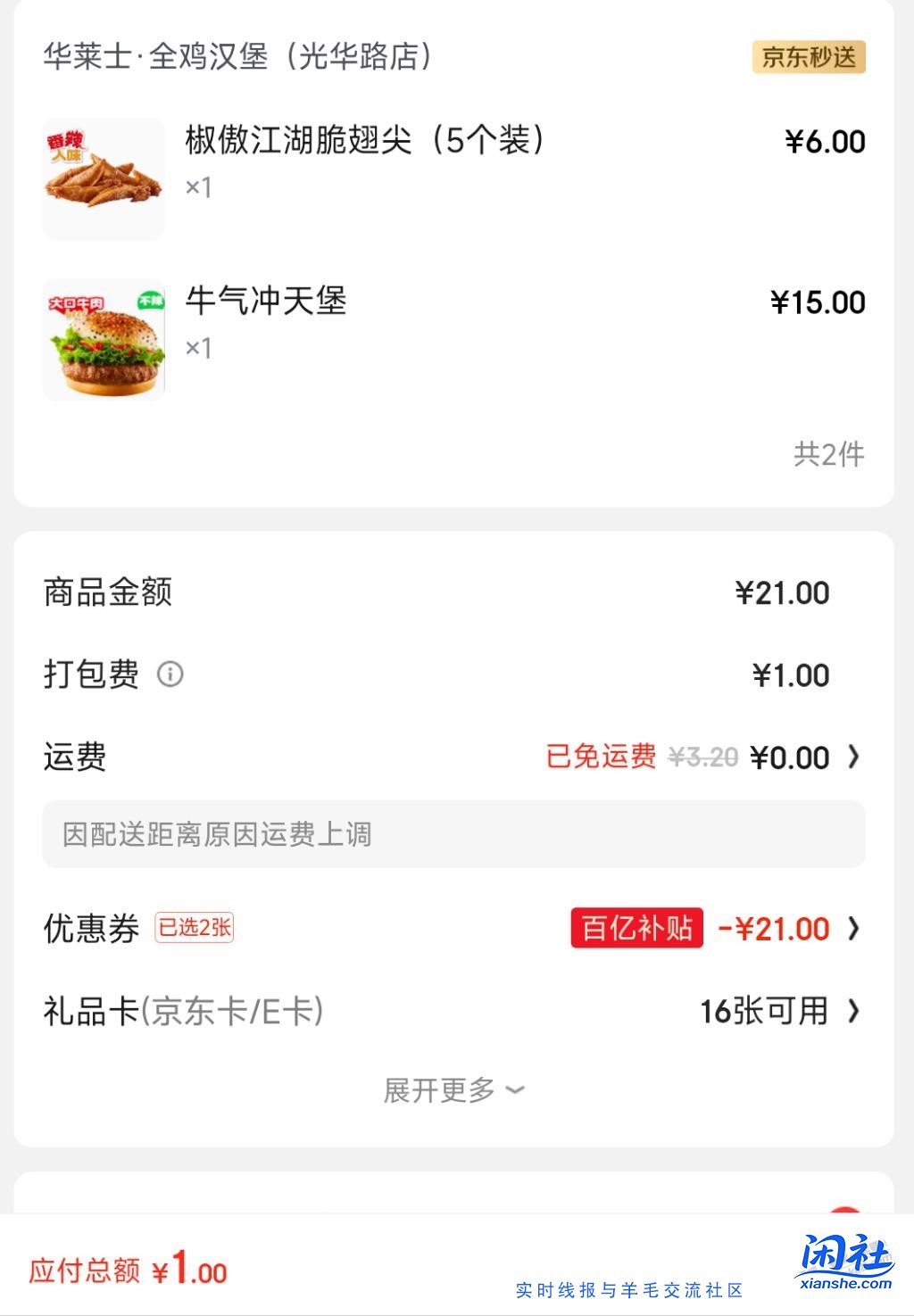The width and height of the screenshot is (914, 1316).
Task: Click the 百亿补贴 red badge
Action: (x=636, y=928)
